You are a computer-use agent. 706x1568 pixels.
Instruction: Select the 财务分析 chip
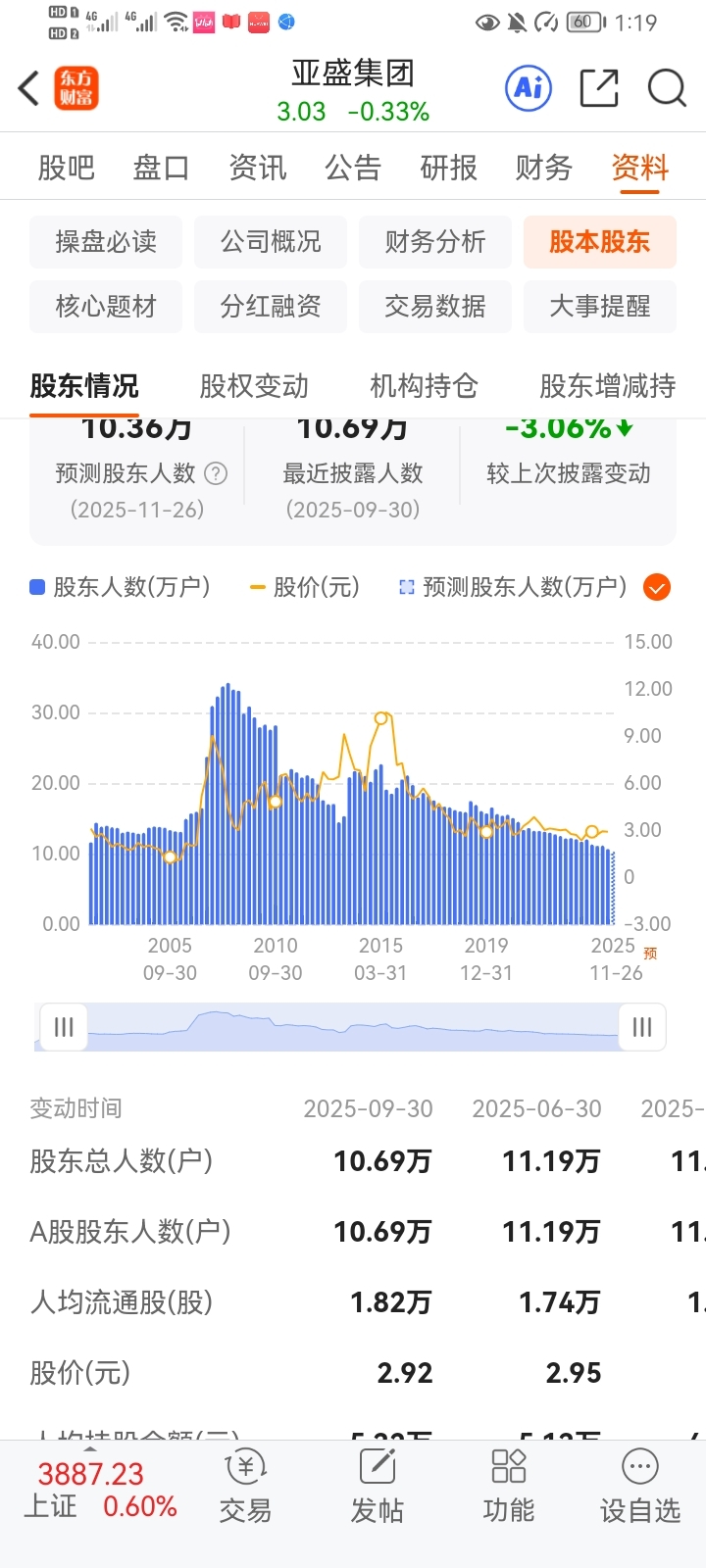435,242
